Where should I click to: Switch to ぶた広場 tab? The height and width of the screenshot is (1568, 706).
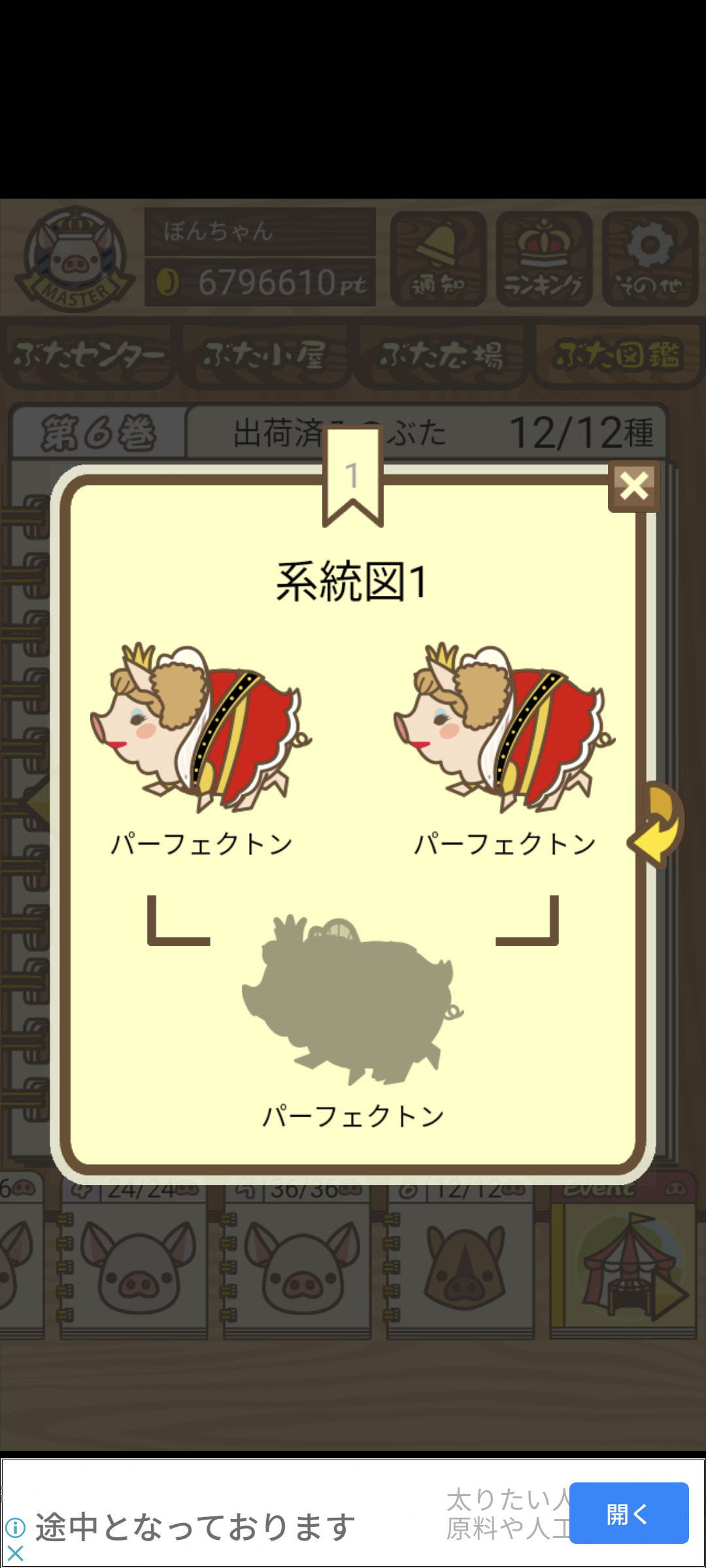441,357
